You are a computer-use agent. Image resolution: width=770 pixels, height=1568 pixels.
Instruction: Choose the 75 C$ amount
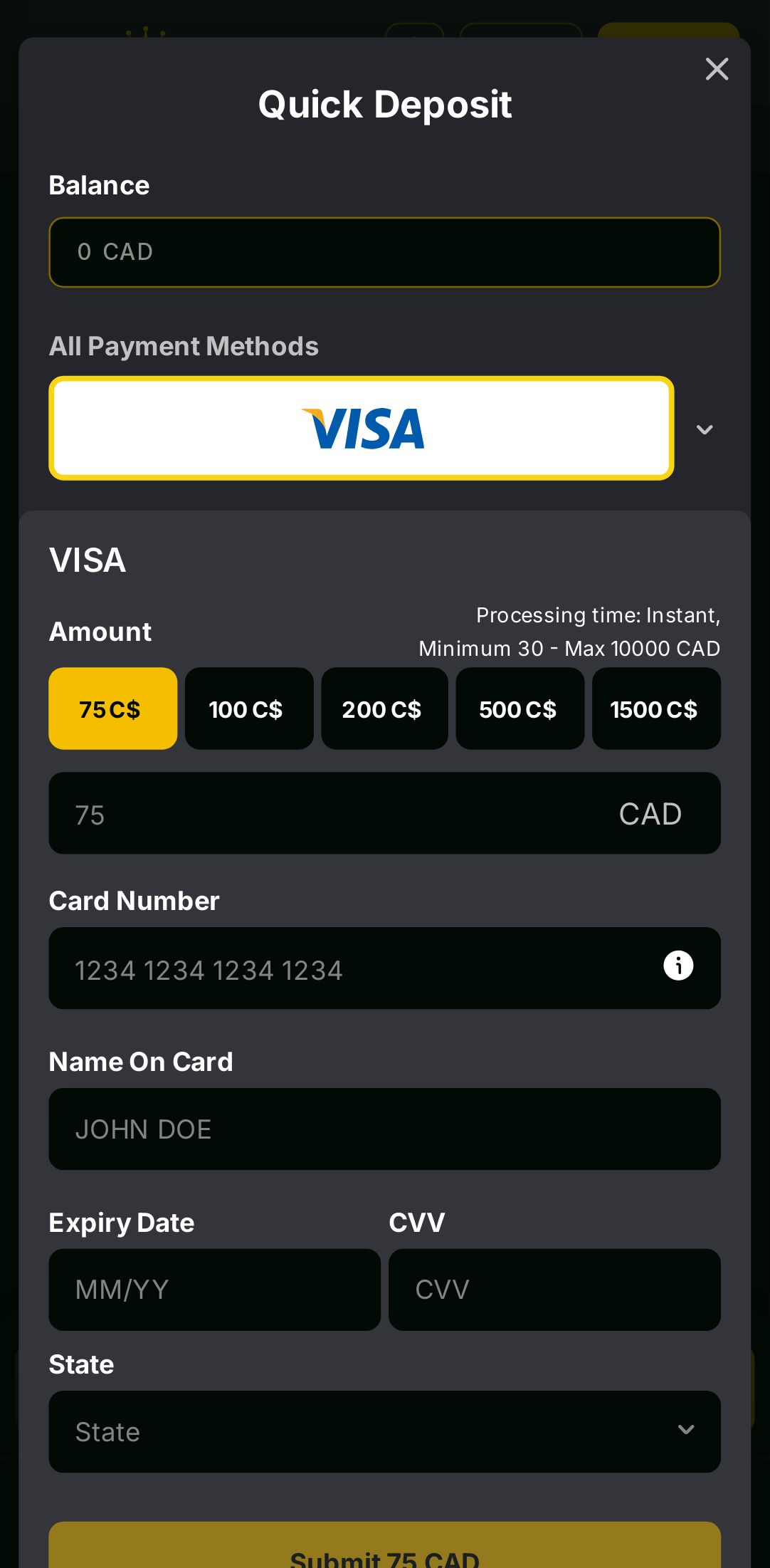tap(112, 709)
